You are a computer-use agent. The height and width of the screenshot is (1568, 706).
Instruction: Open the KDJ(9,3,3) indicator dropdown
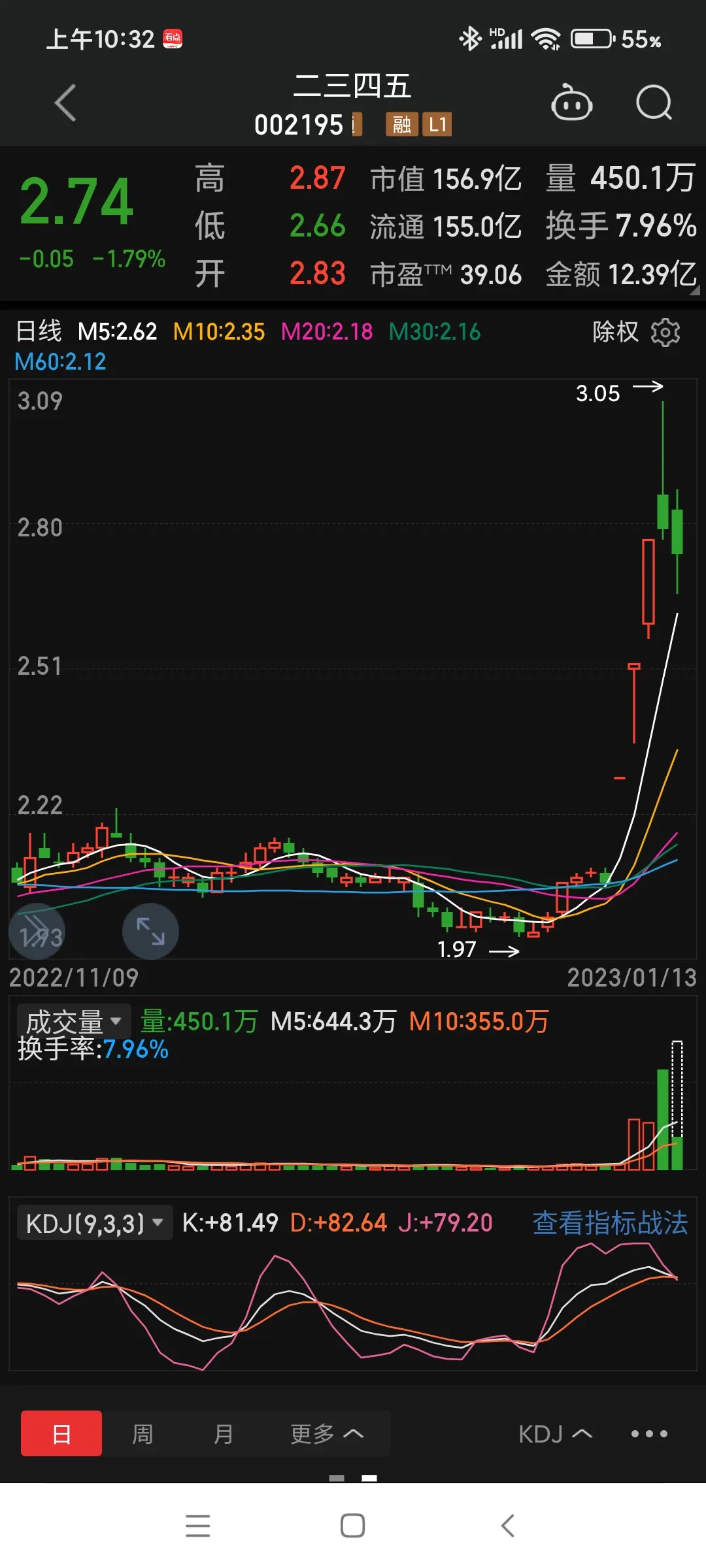(94, 1223)
